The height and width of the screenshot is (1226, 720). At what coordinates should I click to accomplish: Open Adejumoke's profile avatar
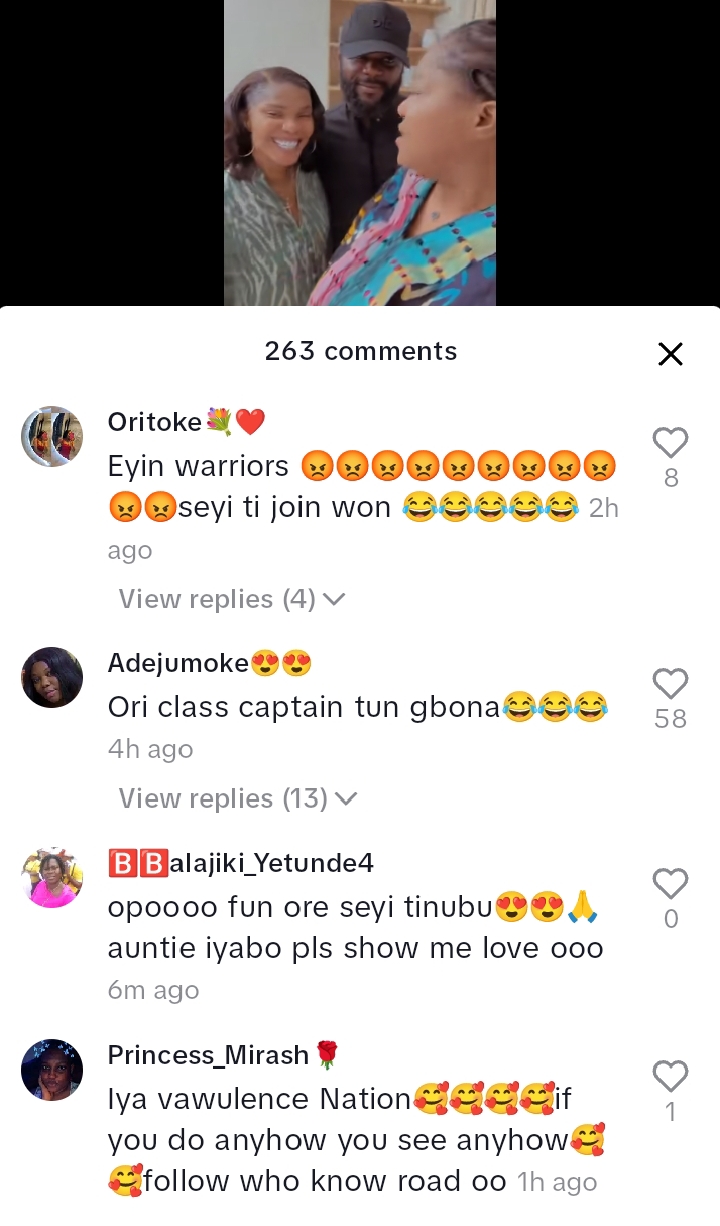pyautogui.click(x=52, y=678)
